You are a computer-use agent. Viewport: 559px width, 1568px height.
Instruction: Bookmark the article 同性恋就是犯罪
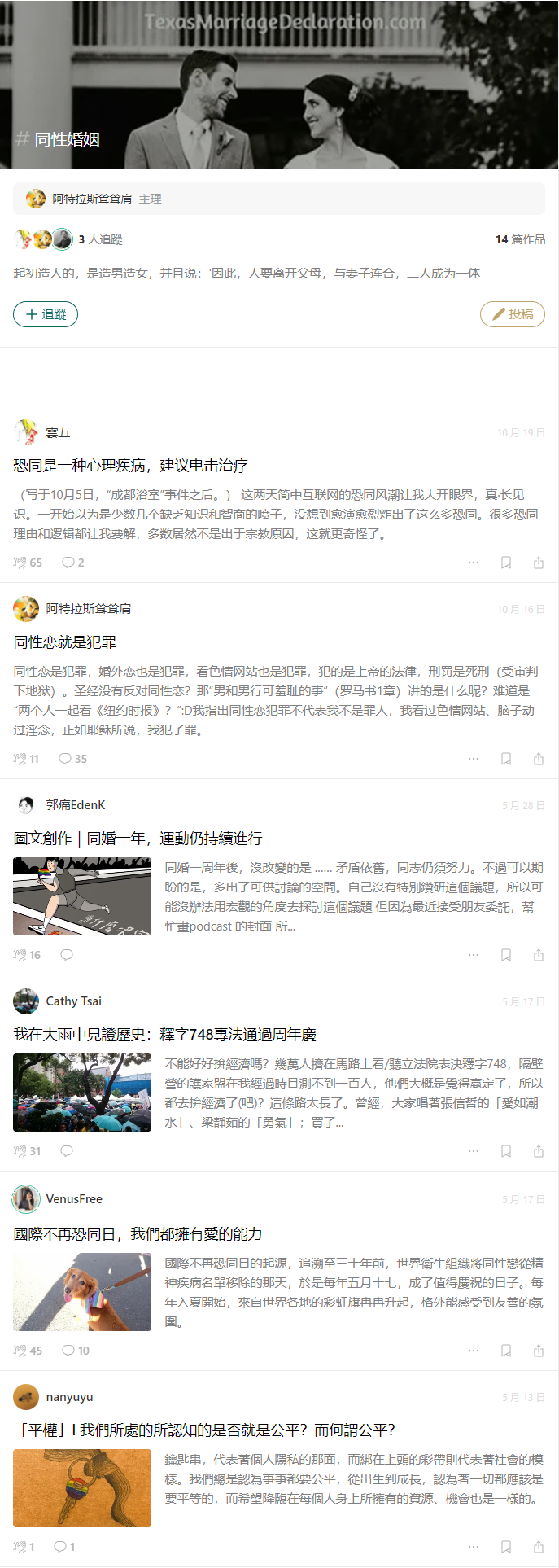[x=506, y=759]
